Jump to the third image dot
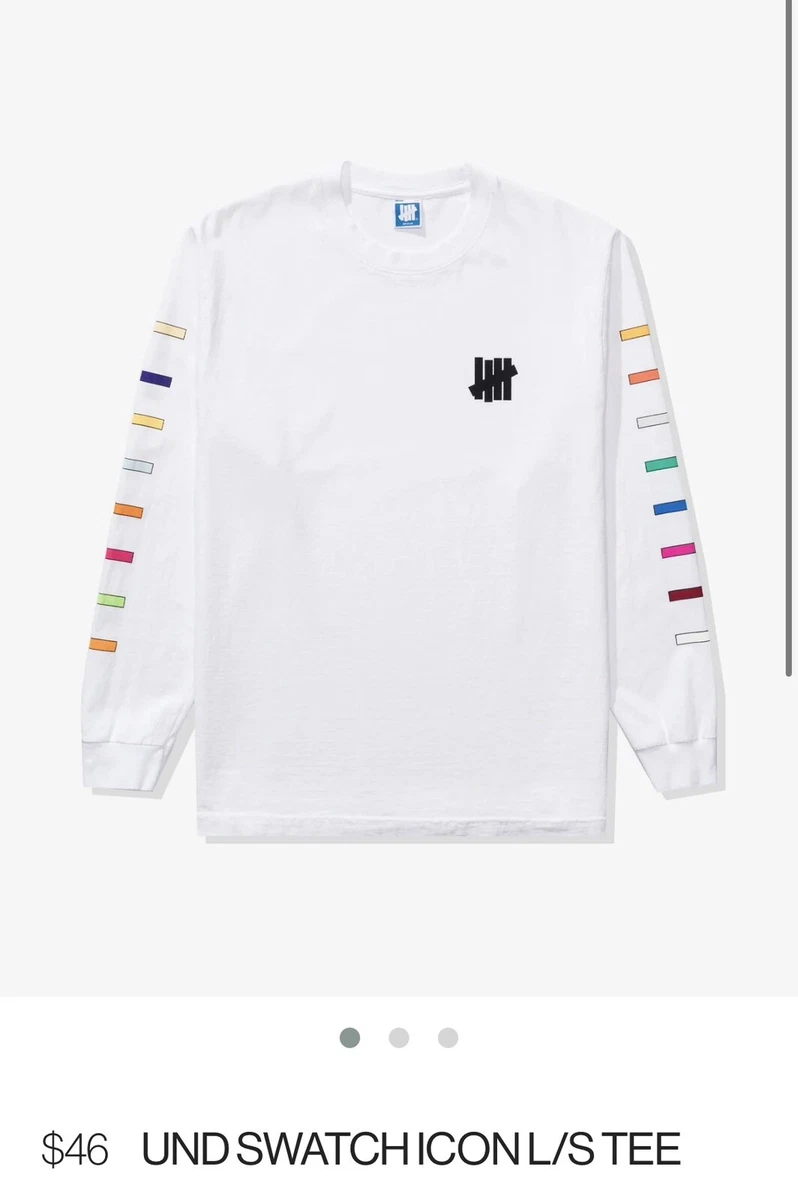The height and width of the screenshot is (1200, 798). tap(448, 1037)
